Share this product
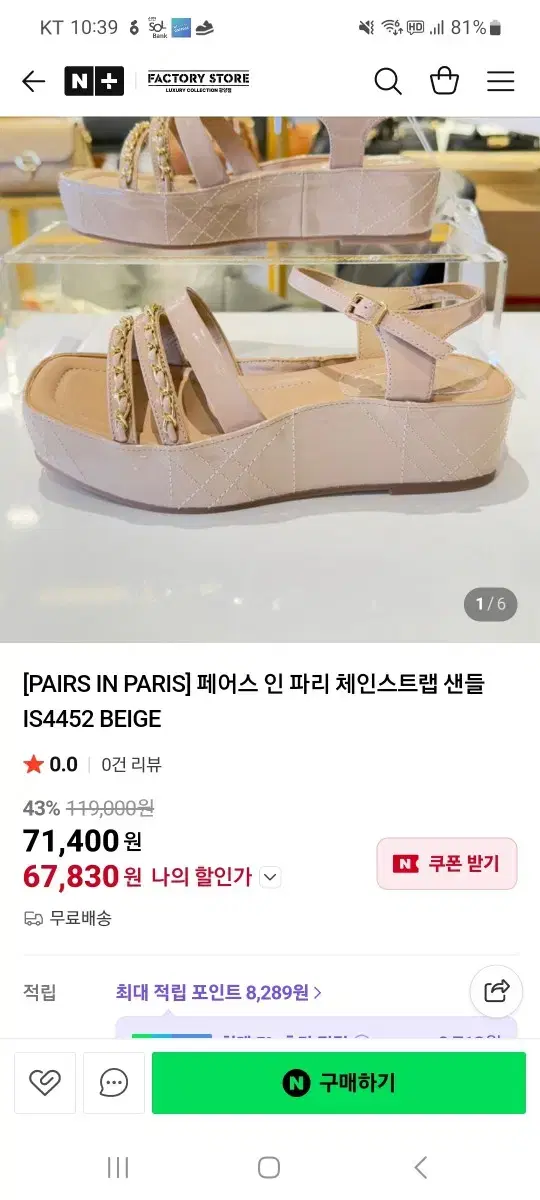 (497, 991)
